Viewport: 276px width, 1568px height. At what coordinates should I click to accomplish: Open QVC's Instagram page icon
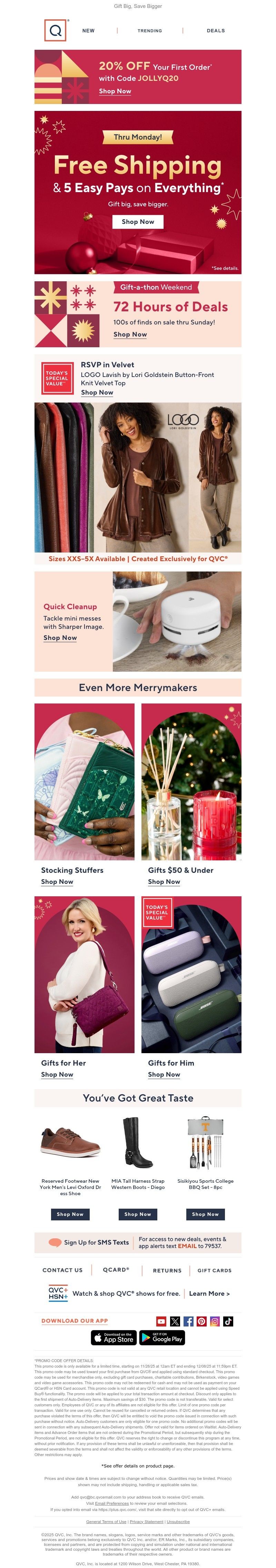point(215,1321)
